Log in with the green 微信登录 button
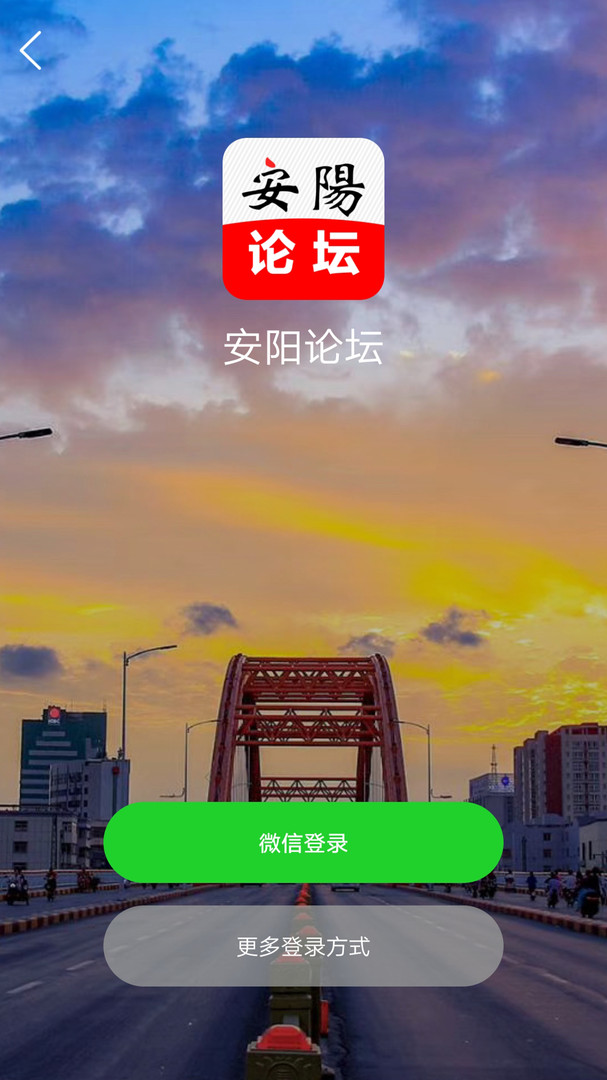This screenshot has height=1080, width=607. click(303, 843)
